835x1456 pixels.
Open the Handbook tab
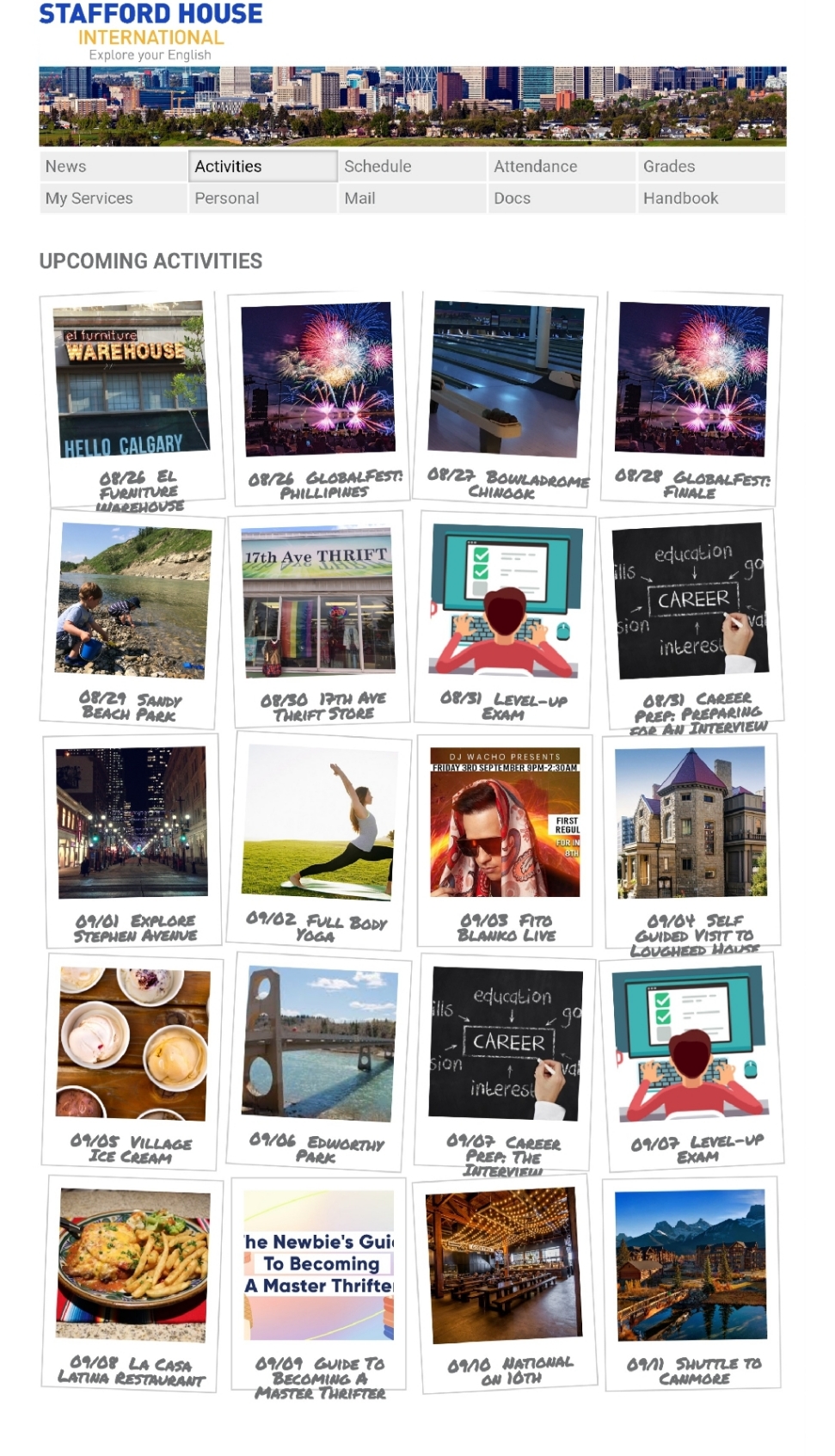pos(711,198)
